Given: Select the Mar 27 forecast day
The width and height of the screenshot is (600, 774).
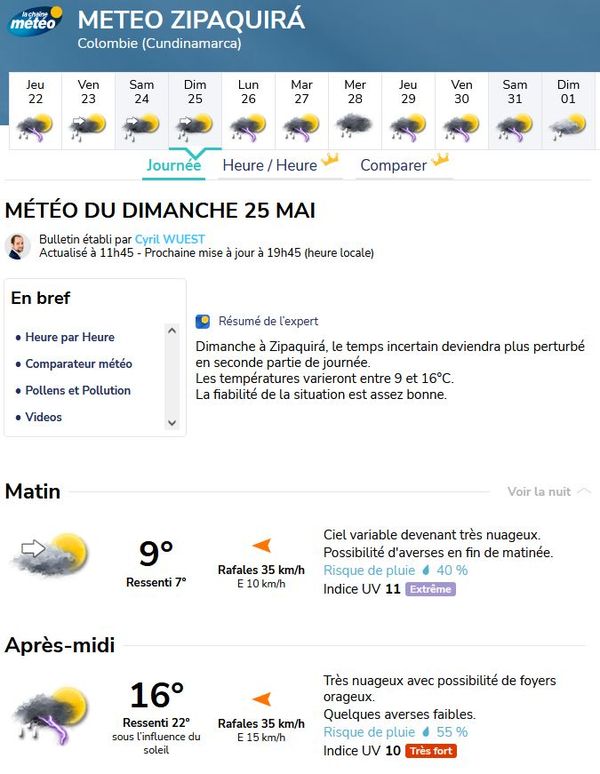Looking at the screenshot, I should point(301,110).
